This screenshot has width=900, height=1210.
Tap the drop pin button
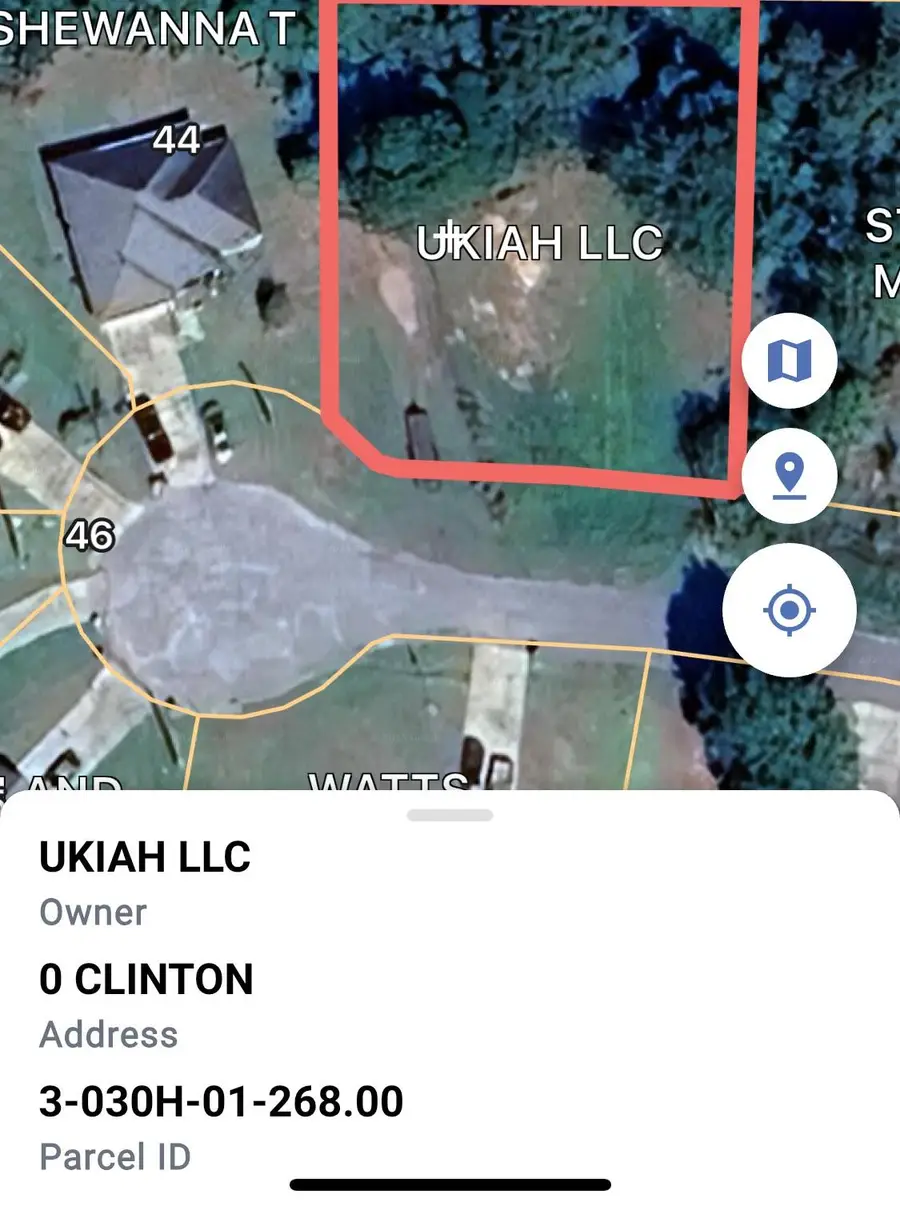coord(790,476)
